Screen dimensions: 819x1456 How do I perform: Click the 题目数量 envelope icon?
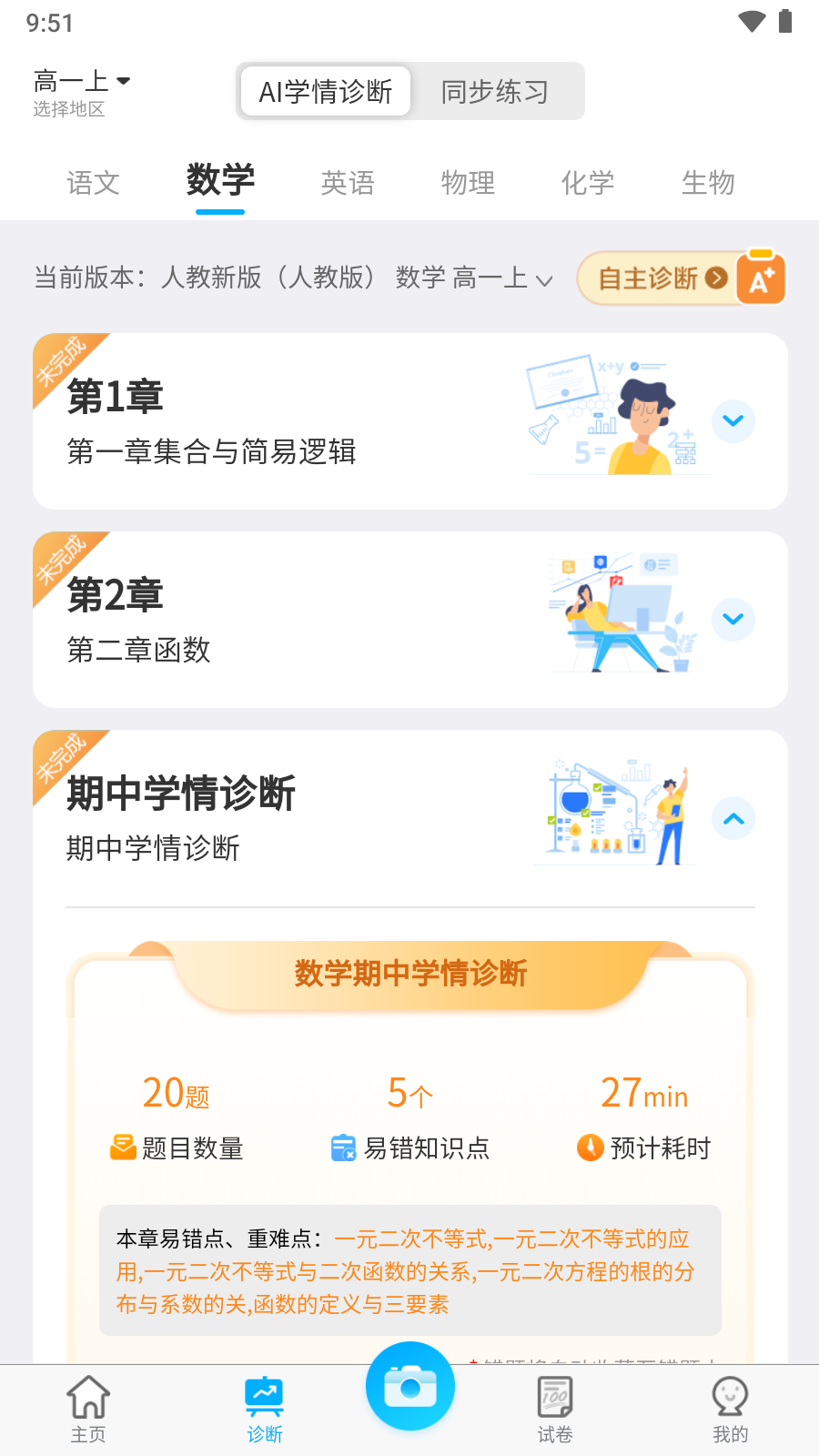[121, 1148]
